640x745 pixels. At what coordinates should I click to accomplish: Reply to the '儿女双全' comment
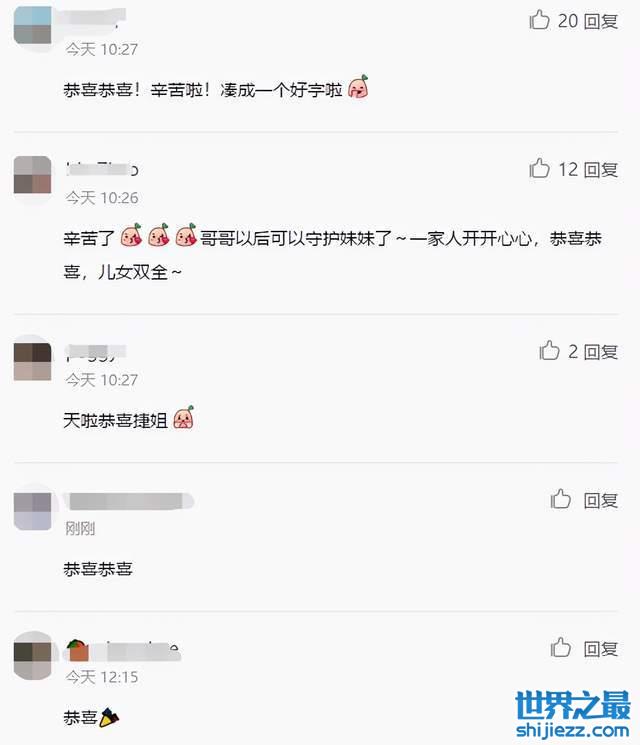pos(601,170)
